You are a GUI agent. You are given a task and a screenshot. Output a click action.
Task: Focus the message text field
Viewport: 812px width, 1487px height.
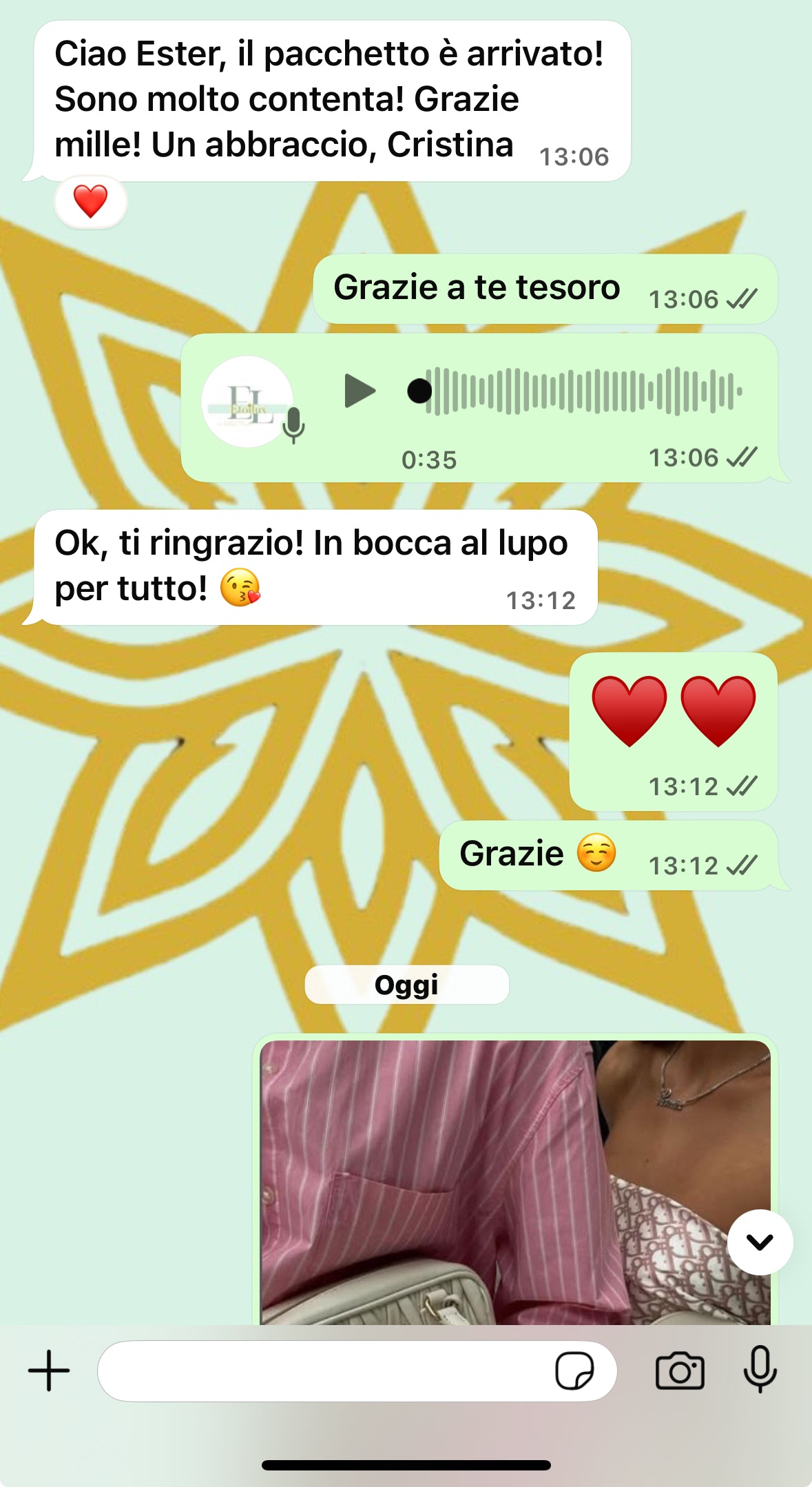(x=324, y=1371)
